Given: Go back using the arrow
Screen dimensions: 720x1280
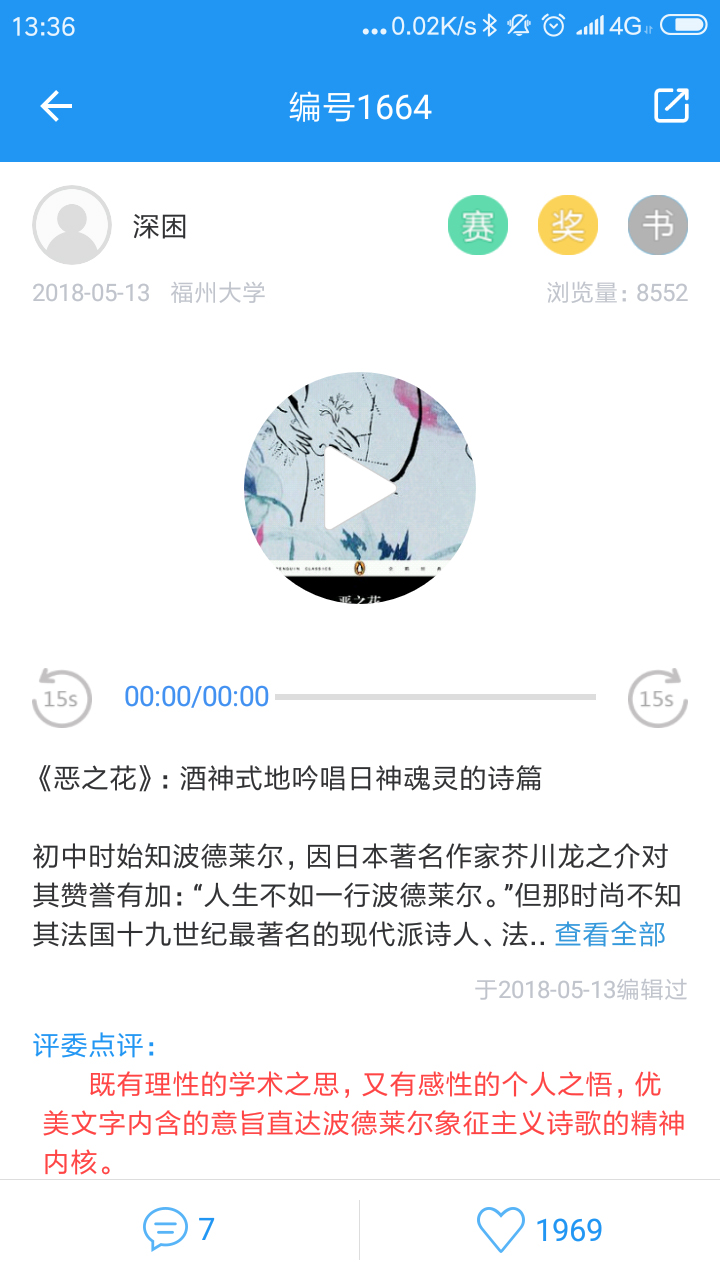Looking at the screenshot, I should (56, 107).
